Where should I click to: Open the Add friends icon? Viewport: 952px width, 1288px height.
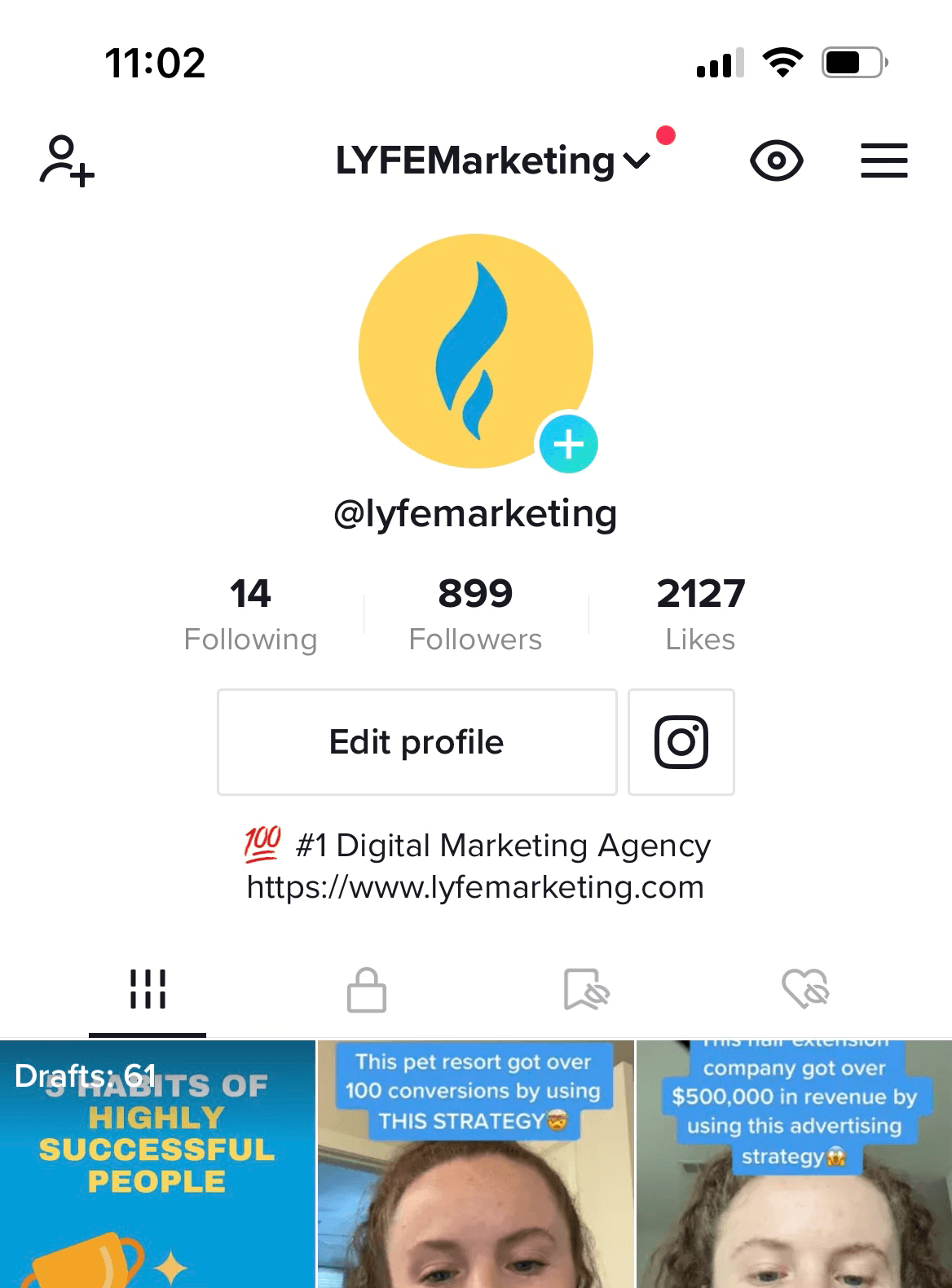pyautogui.click(x=67, y=161)
